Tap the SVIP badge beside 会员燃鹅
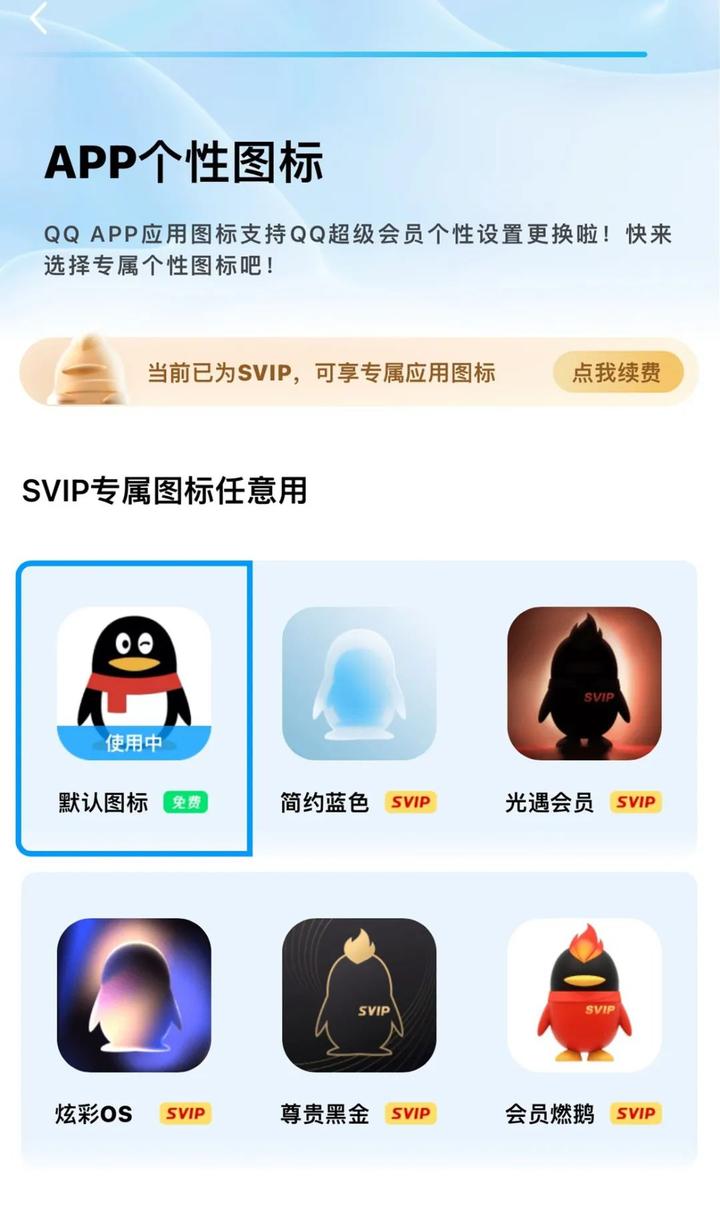This screenshot has height=1207, width=720. pyautogui.click(x=637, y=1112)
